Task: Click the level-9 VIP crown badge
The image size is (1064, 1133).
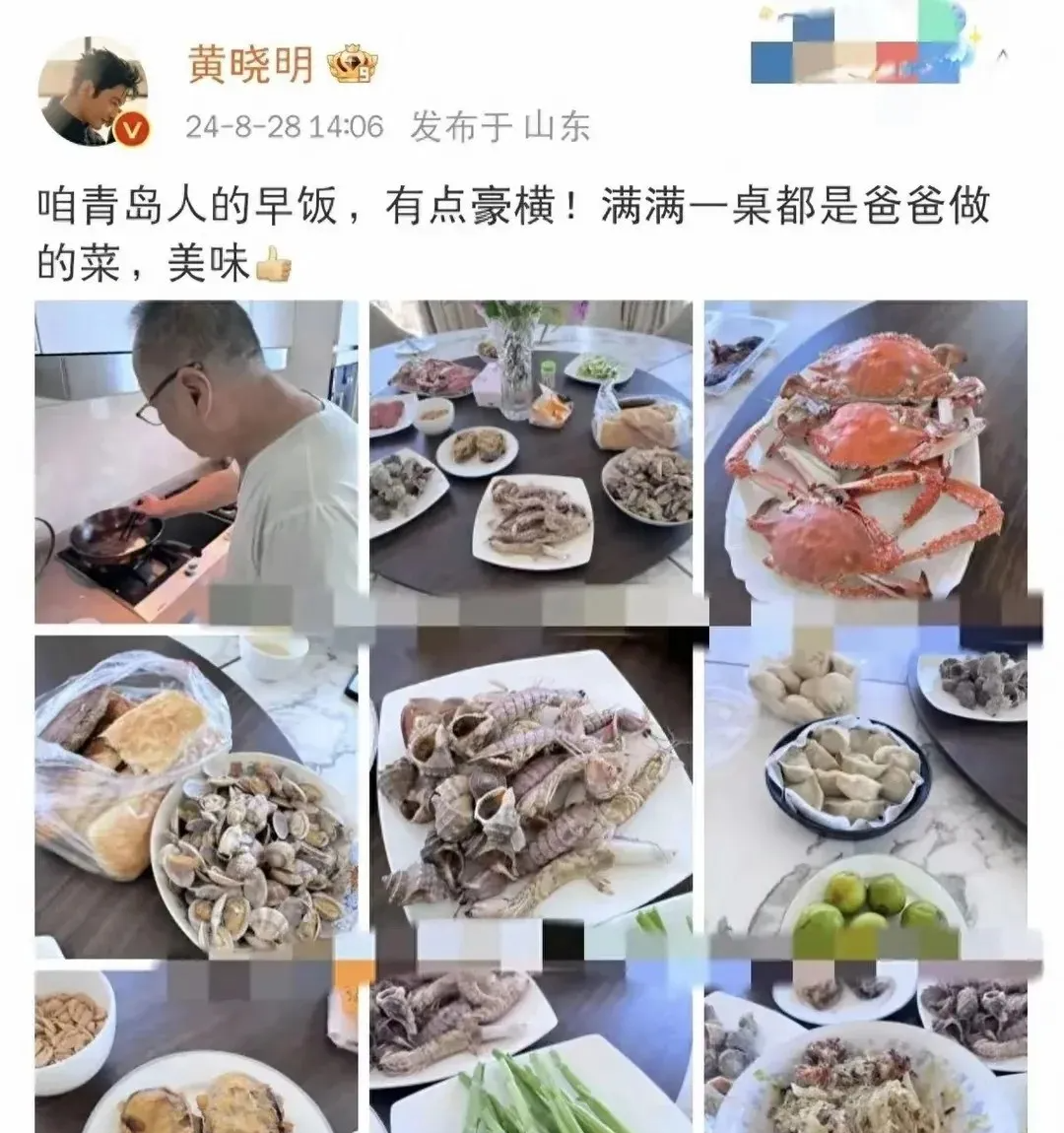Action: pyautogui.click(x=351, y=64)
